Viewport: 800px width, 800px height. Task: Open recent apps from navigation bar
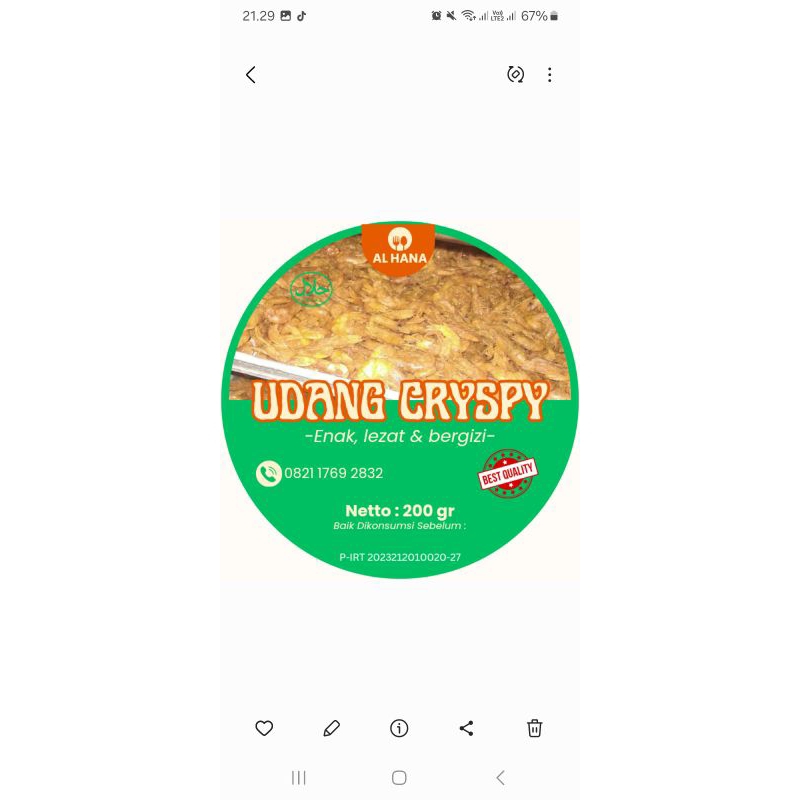[x=298, y=777]
